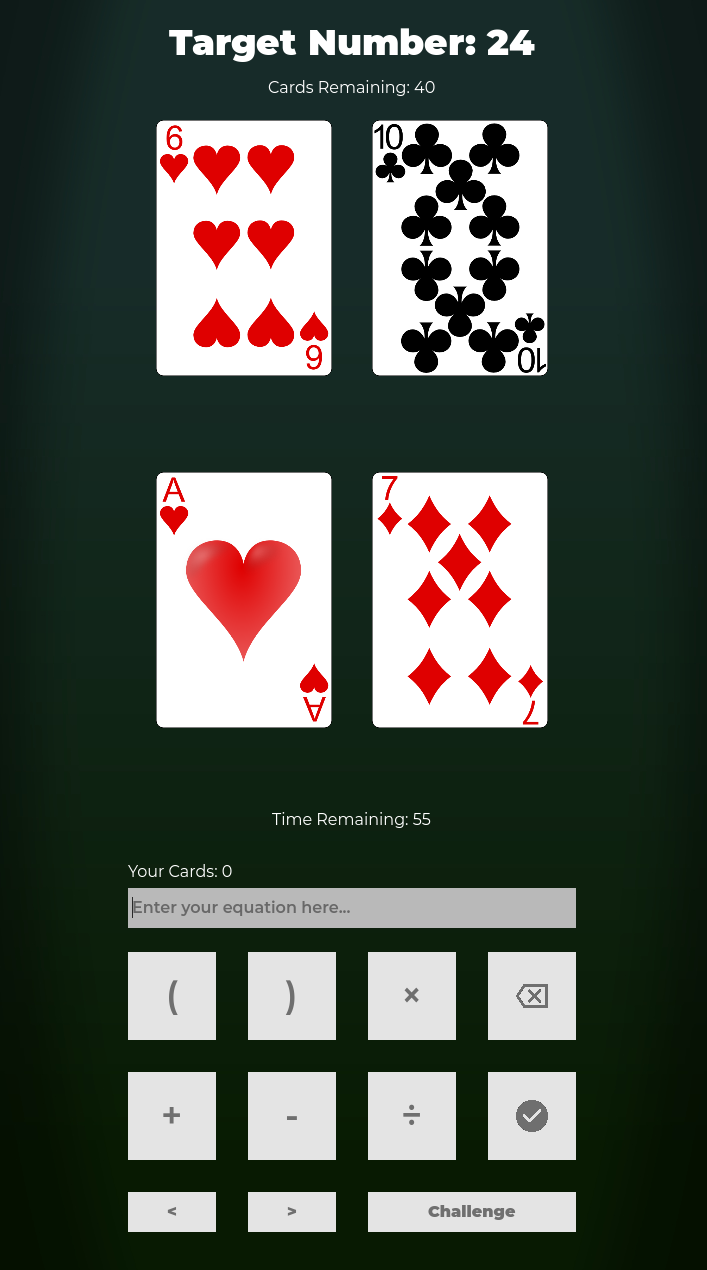Hit the Challenge button
707x1270 pixels.
click(472, 1212)
